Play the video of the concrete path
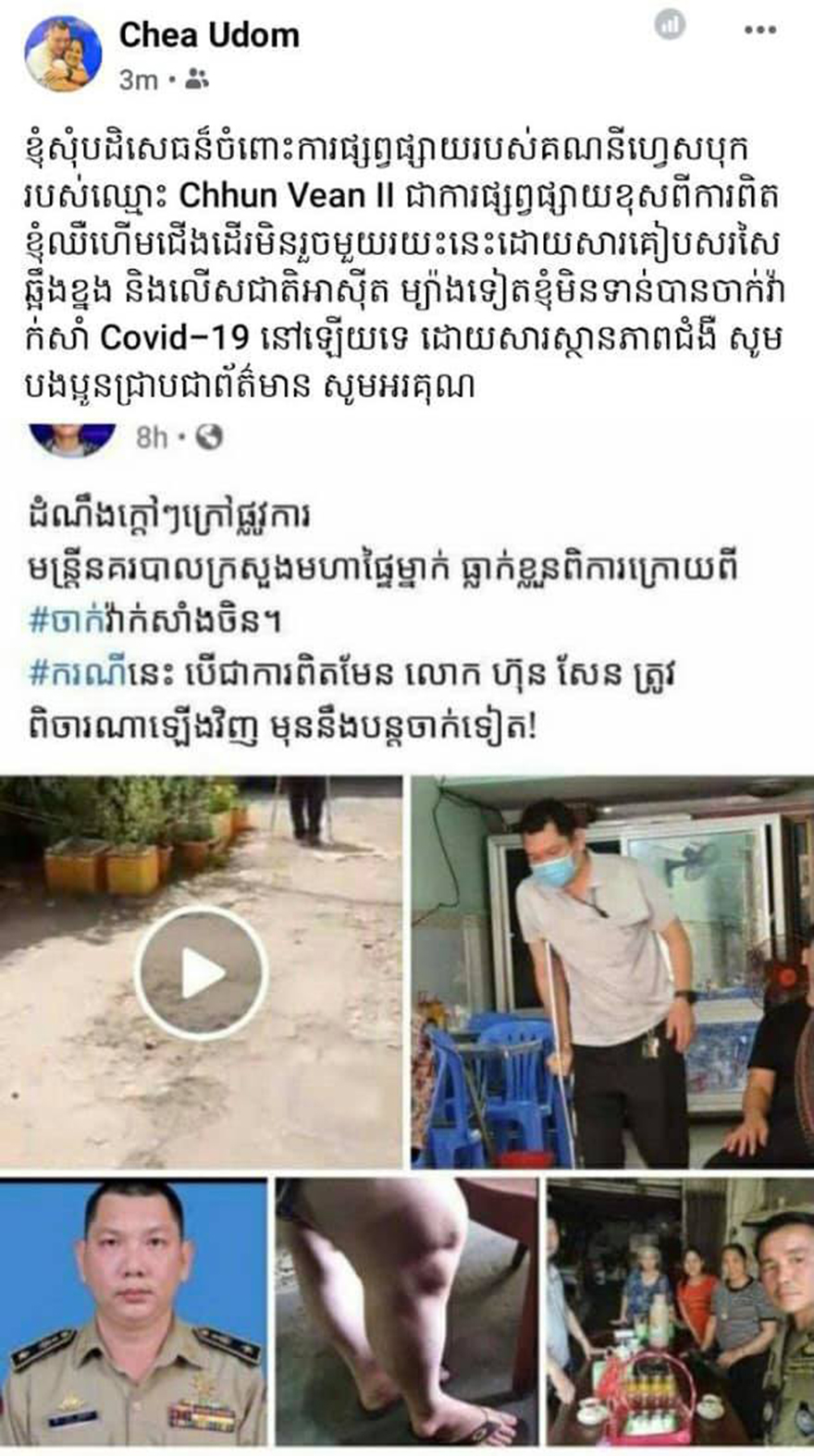 click(202, 973)
